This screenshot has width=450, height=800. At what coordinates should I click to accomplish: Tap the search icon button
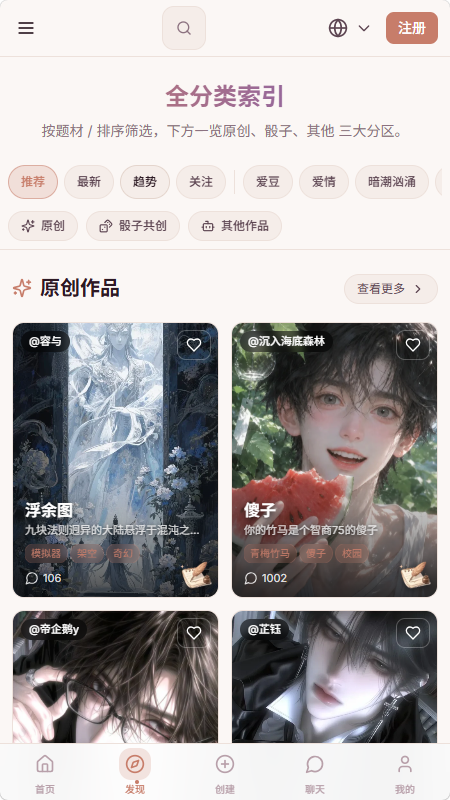point(184,28)
